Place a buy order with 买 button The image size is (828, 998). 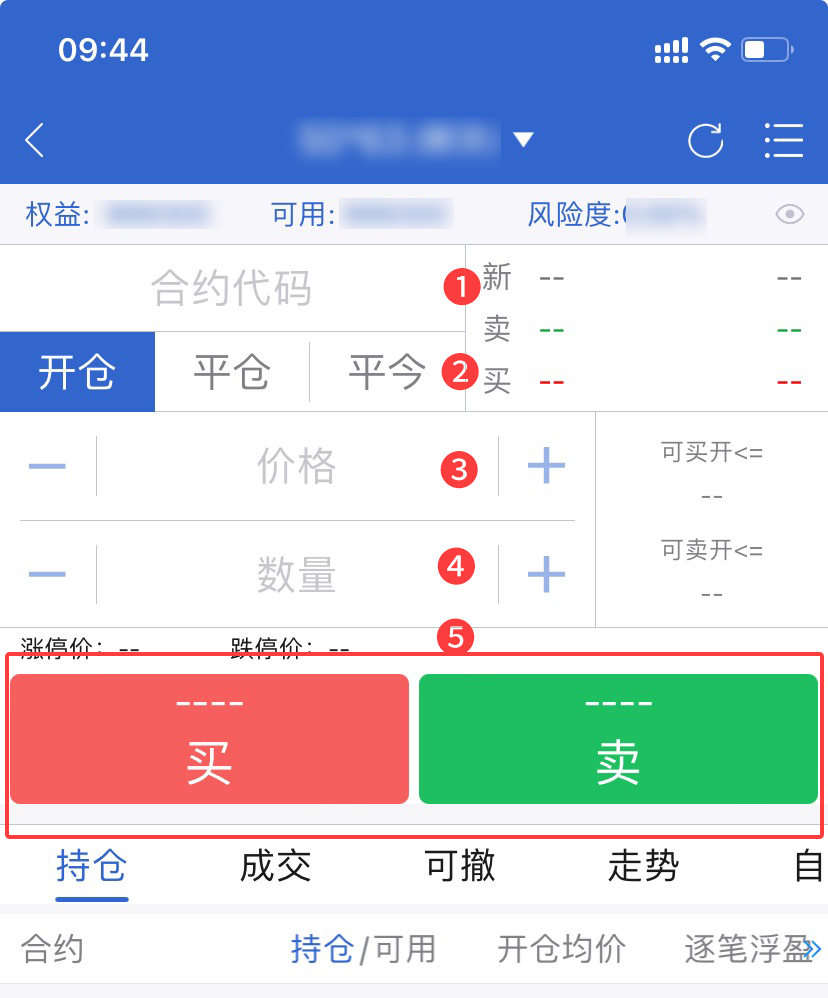209,739
